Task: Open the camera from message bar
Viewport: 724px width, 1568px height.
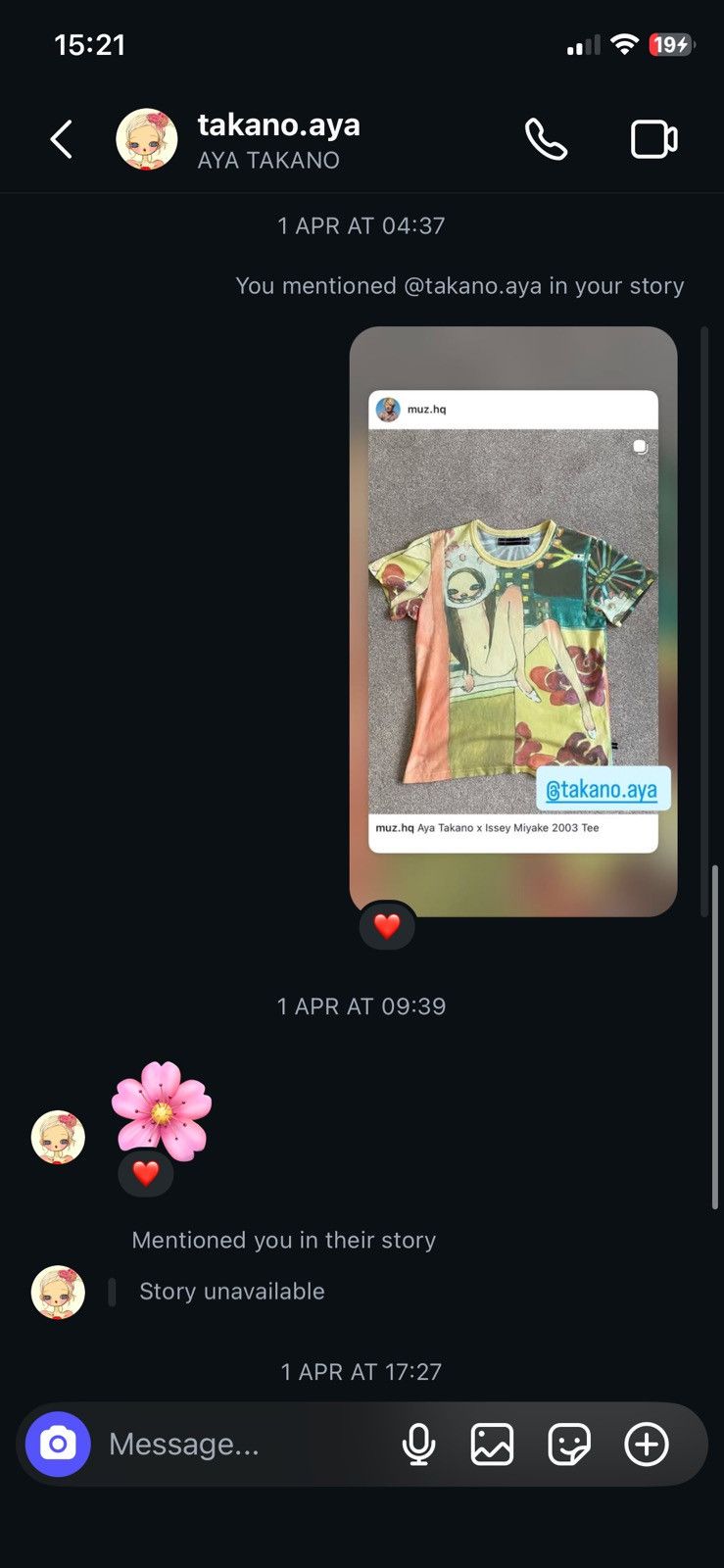Action: coord(58,1444)
